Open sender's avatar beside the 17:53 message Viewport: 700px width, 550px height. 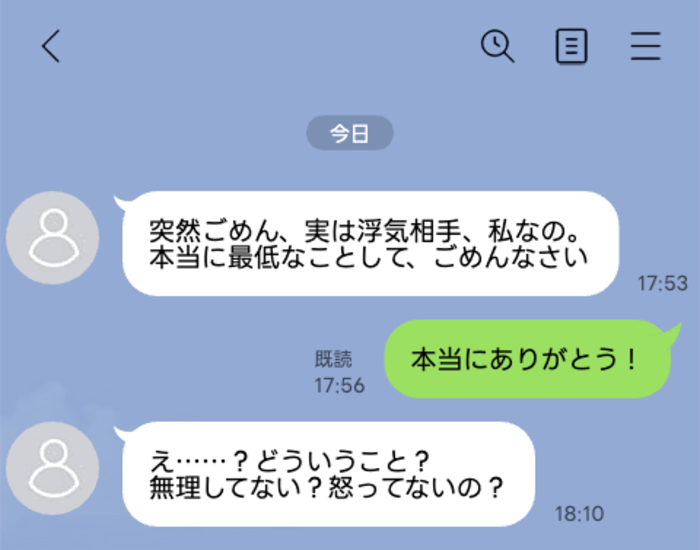click(x=52, y=238)
